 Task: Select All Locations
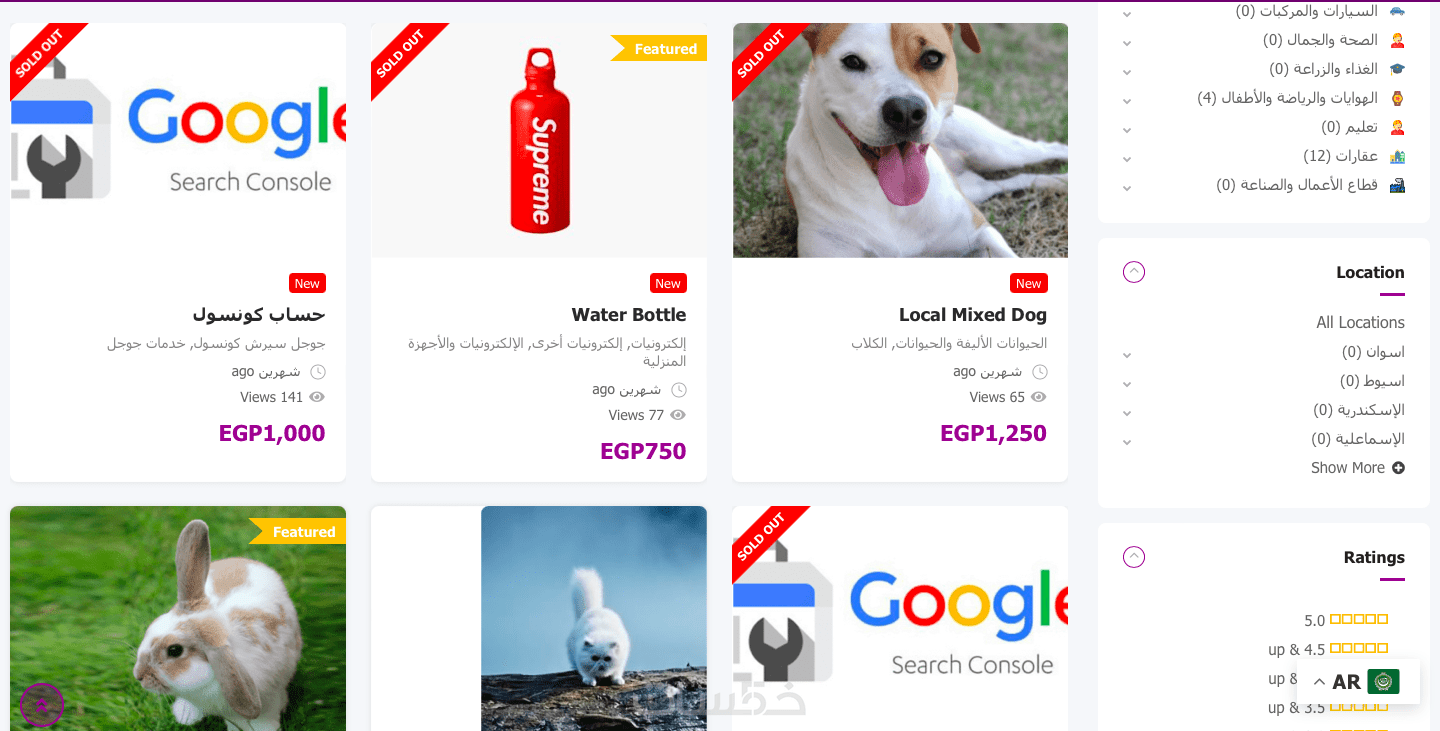tap(1360, 322)
